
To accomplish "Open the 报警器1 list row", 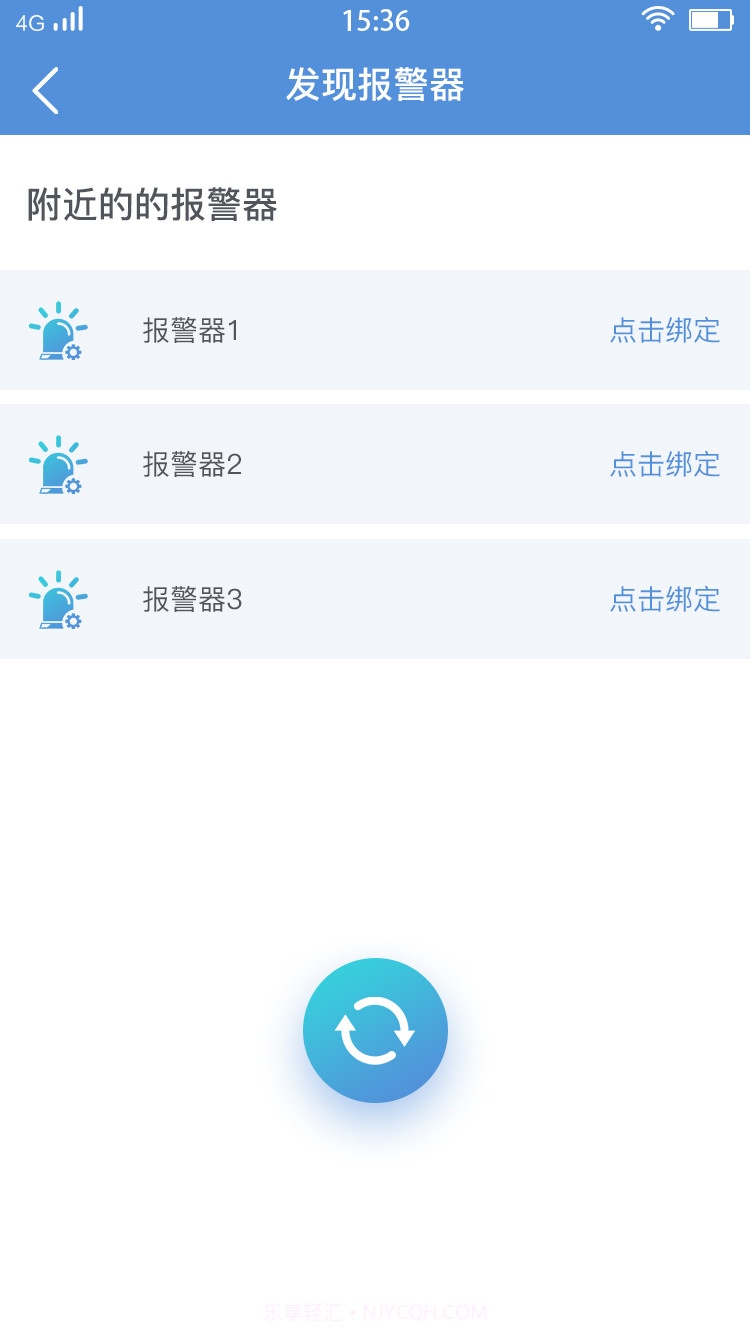I will tap(300, 331).
